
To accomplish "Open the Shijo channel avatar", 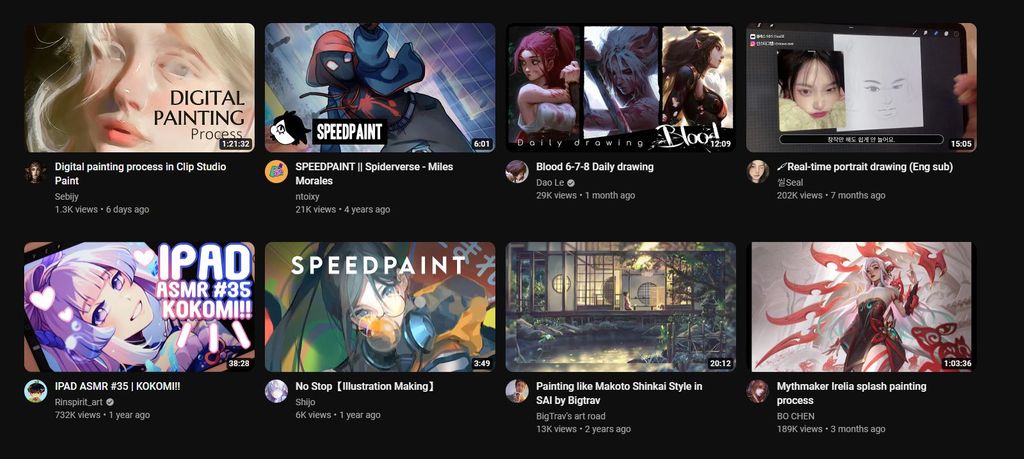I will 276,391.
